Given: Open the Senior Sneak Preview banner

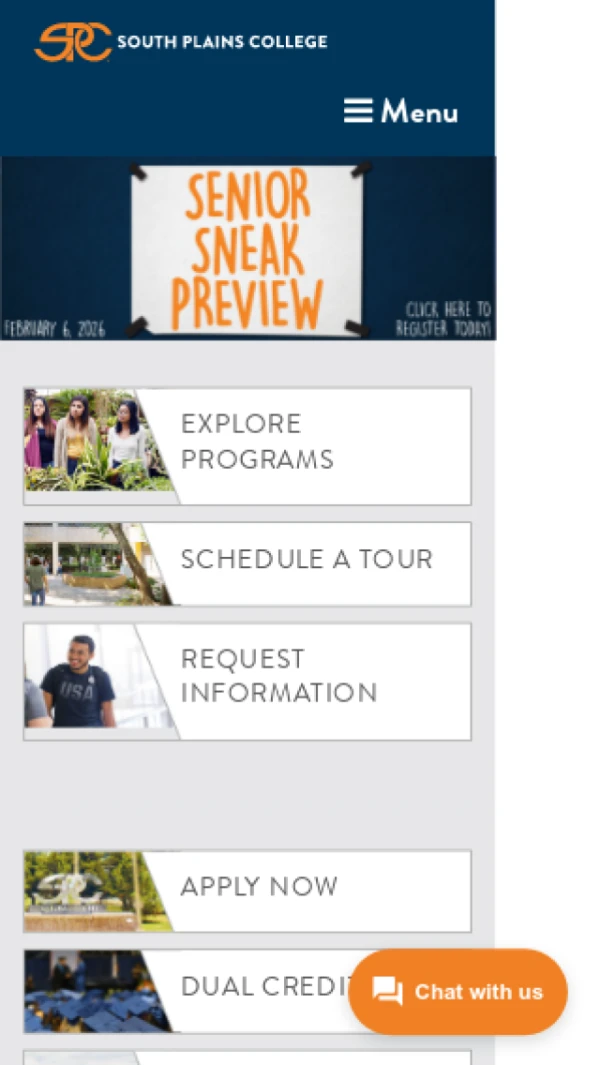Looking at the screenshot, I should [247, 248].
